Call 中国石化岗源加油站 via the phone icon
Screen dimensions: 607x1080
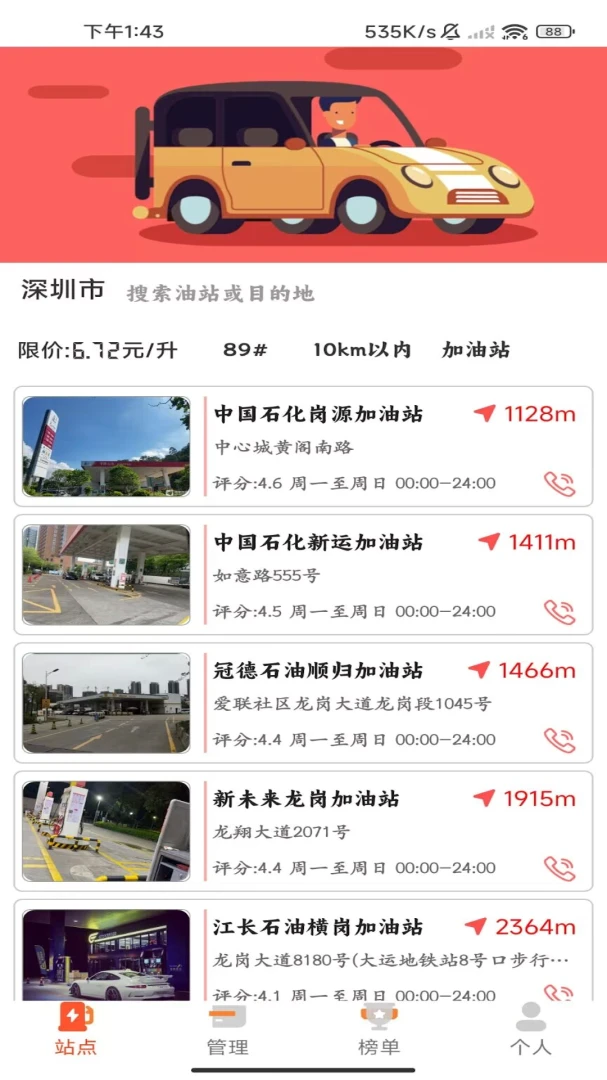pyautogui.click(x=559, y=484)
